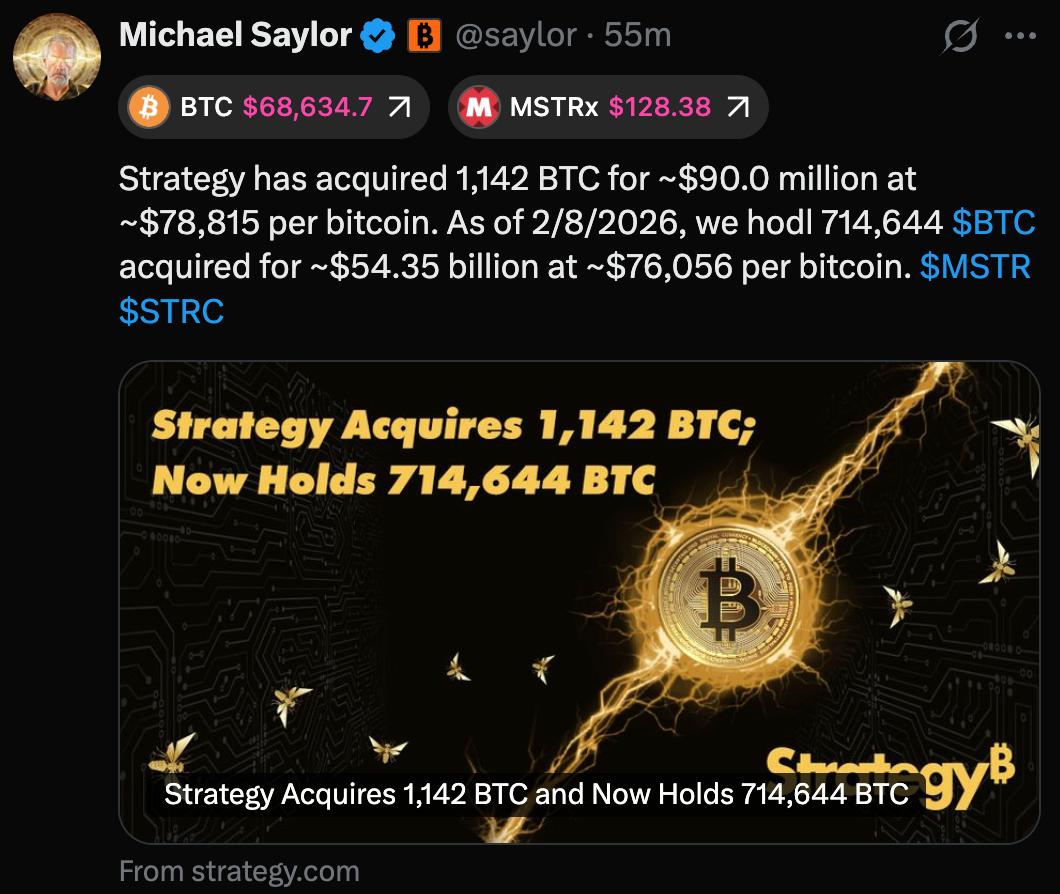Screen dimensions: 1060x894
Task: Open the $STRC cashtag link
Action: 171,312
